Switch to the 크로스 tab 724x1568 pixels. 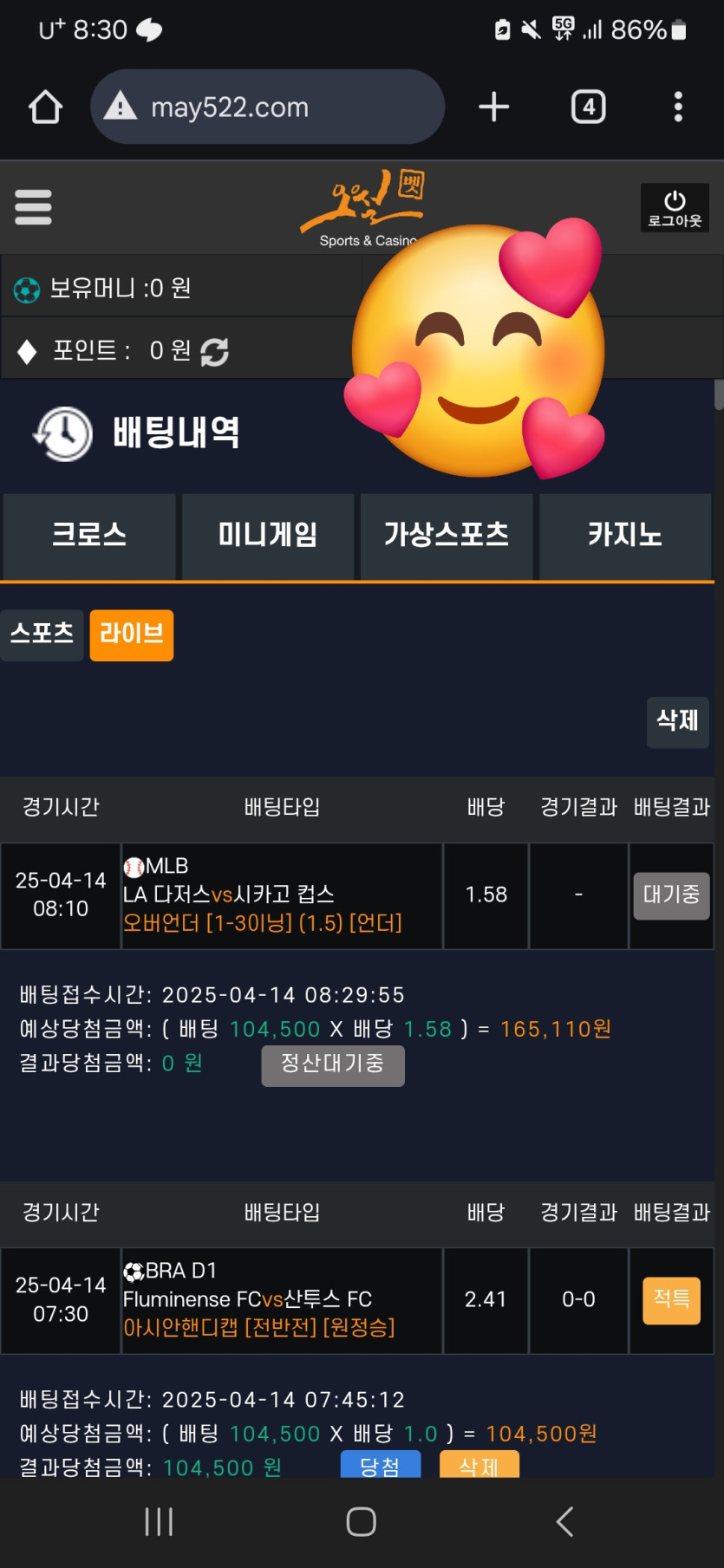click(89, 535)
